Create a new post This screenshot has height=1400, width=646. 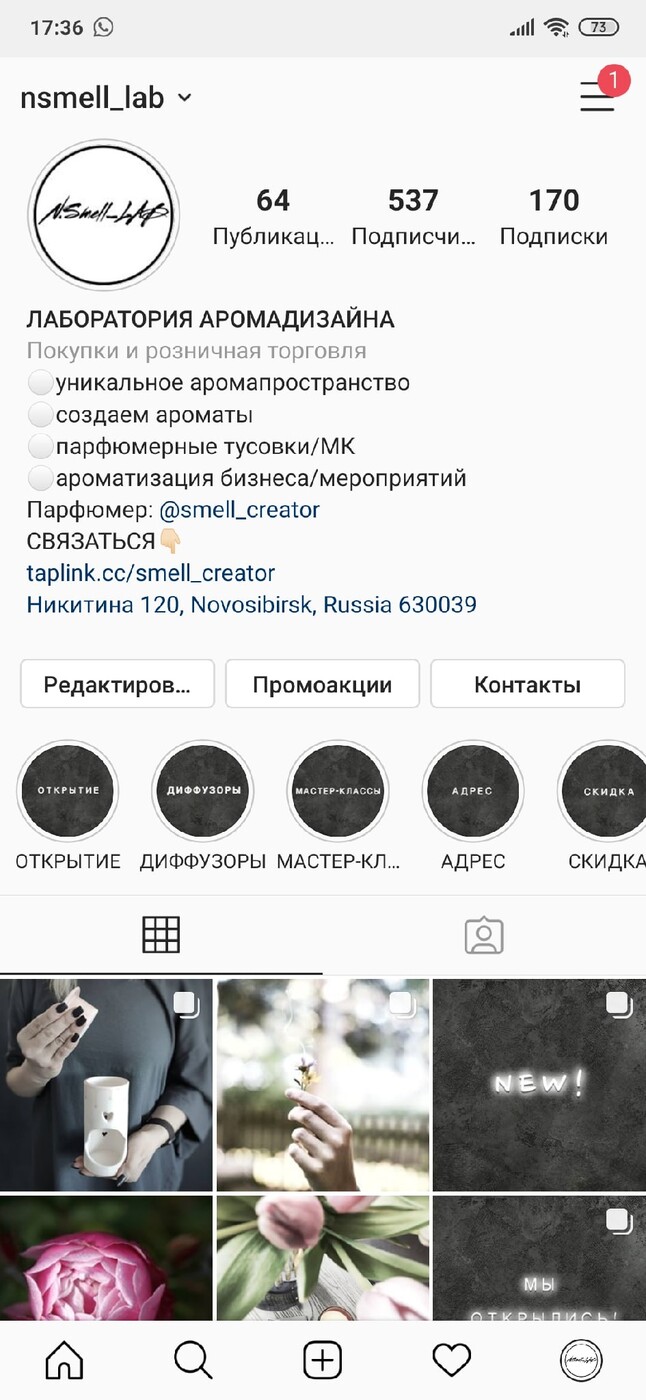point(322,1361)
